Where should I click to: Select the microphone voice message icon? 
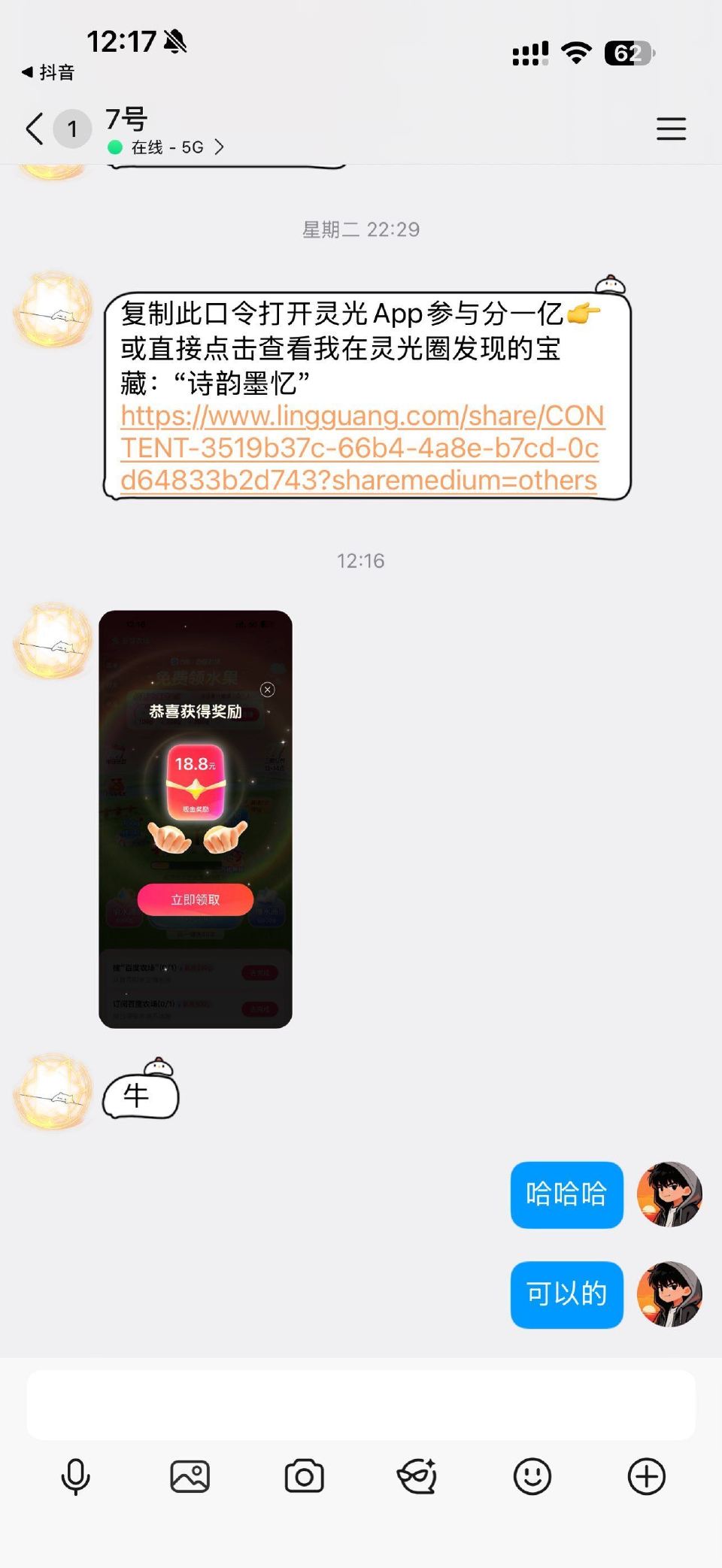(x=75, y=1476)
